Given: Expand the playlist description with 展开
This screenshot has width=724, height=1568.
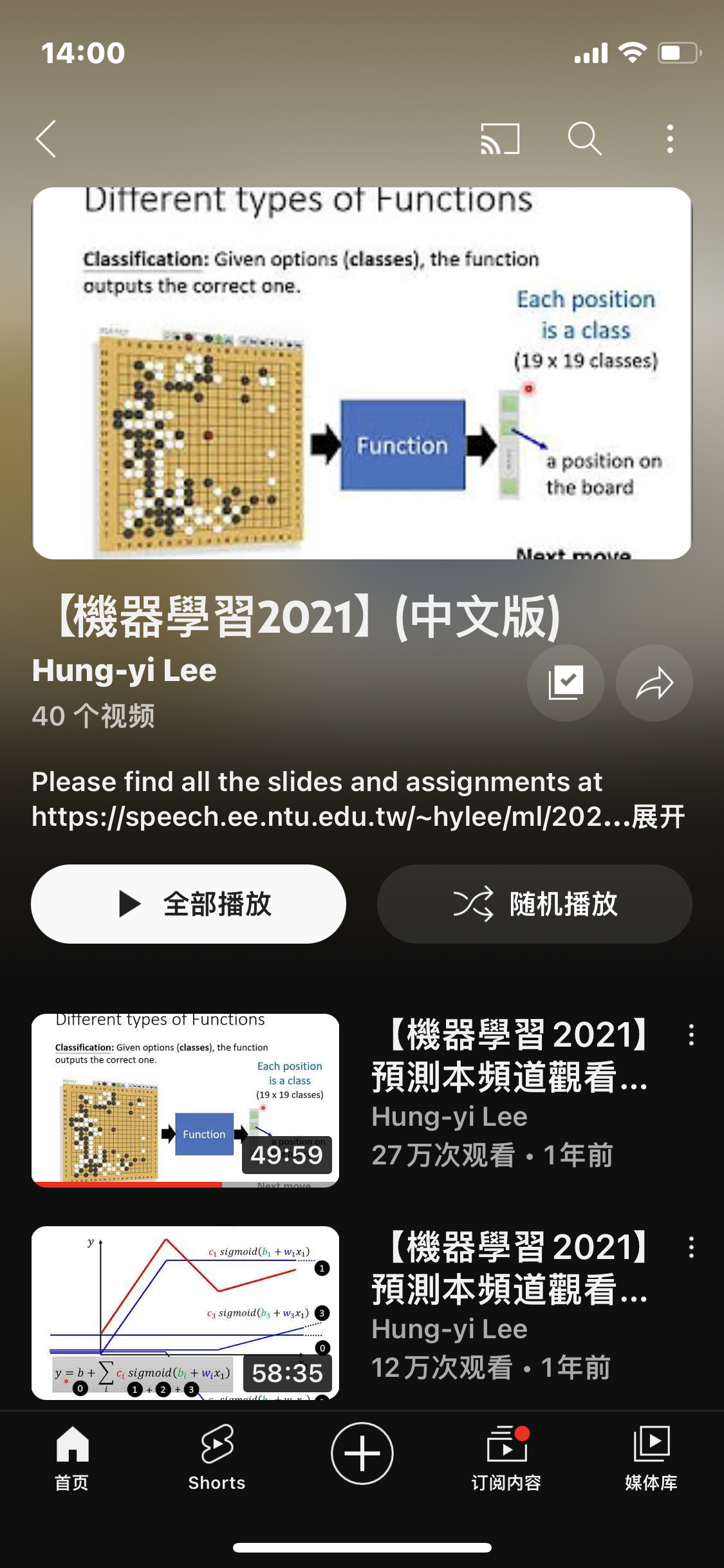Looking at the screenshot, I should click(x=658, y=817).
